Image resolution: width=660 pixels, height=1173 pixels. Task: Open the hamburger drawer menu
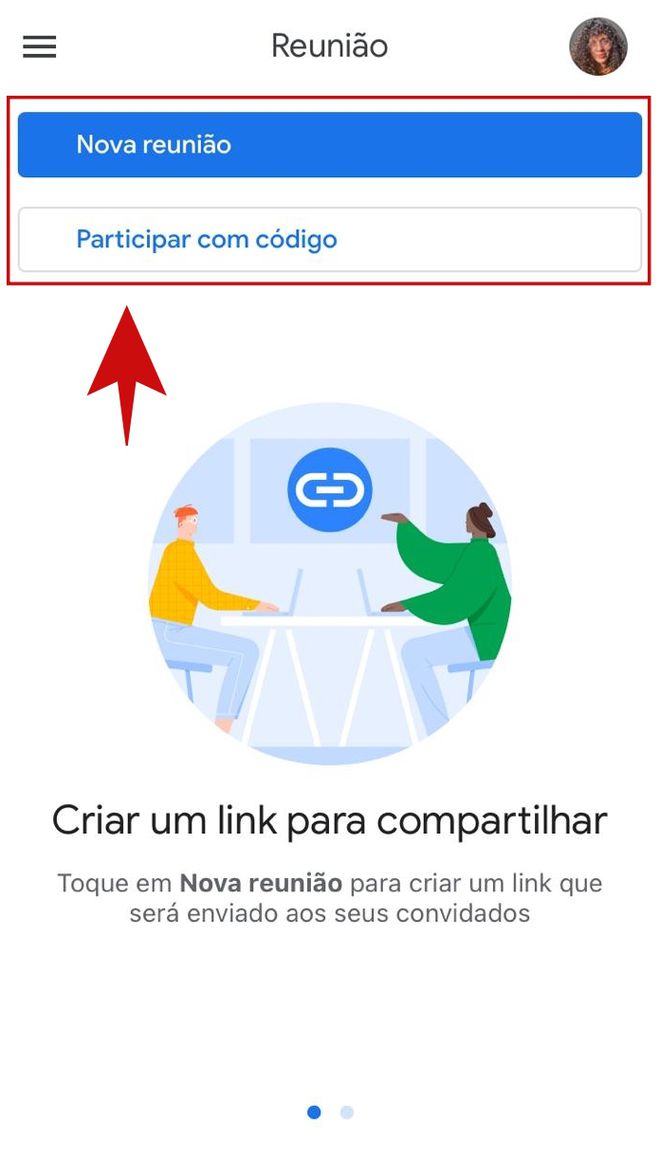[39, 47]
